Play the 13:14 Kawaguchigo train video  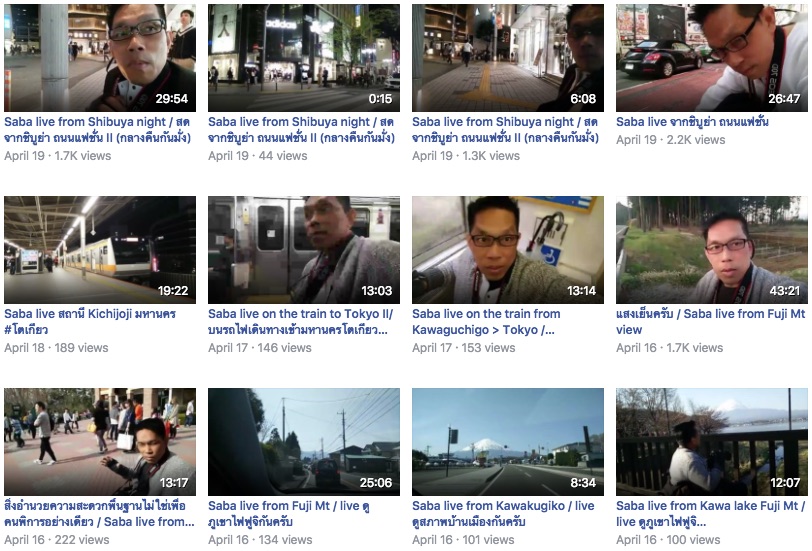point(508,249)
